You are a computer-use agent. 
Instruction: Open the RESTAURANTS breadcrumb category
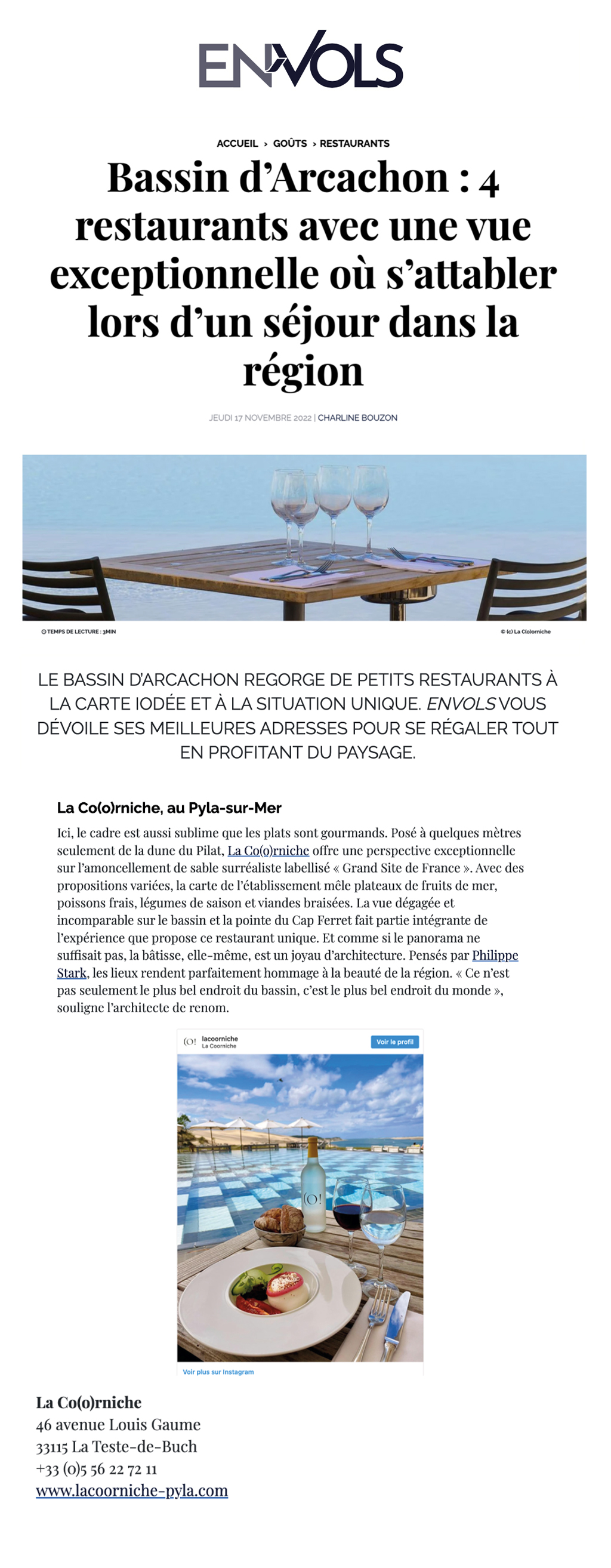(354, 144)
